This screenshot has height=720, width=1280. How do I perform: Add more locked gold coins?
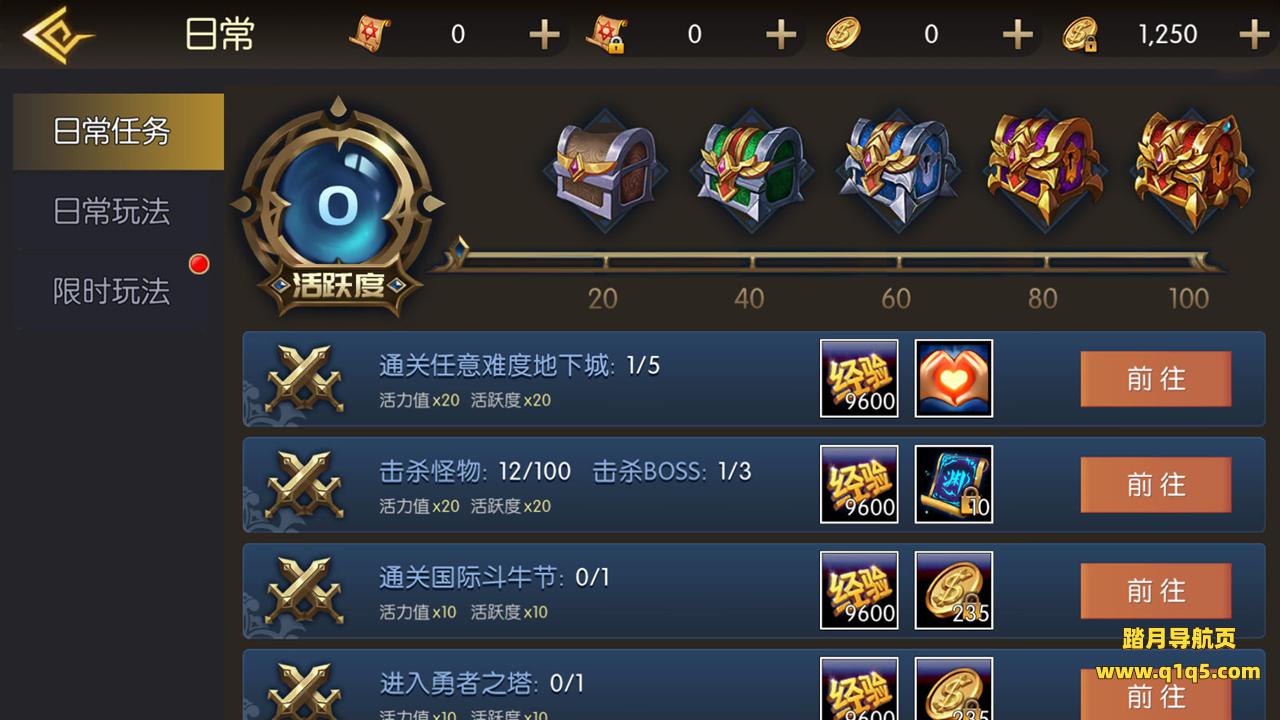(1254, 35)
